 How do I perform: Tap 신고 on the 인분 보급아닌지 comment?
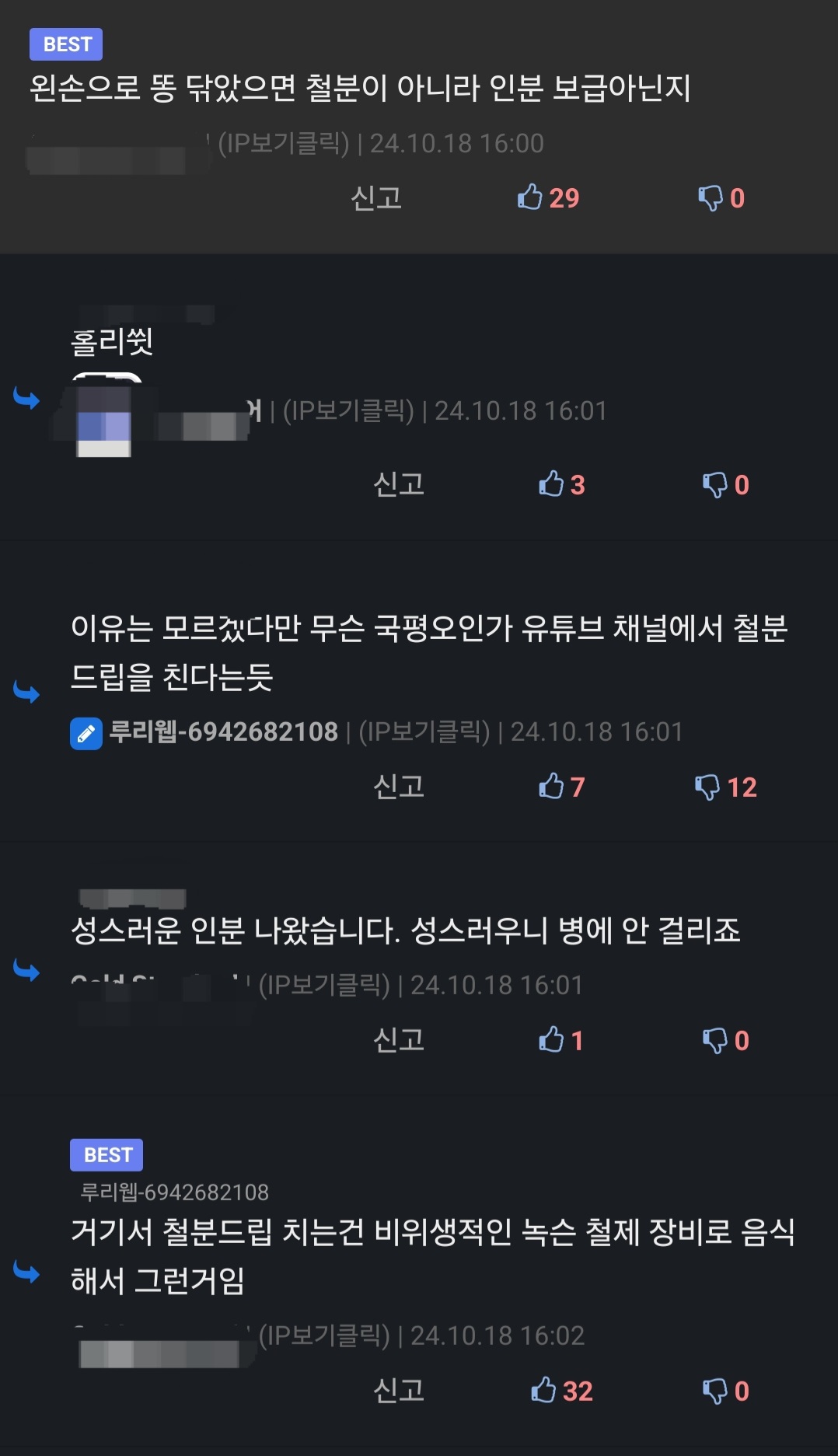click(376, 197)
